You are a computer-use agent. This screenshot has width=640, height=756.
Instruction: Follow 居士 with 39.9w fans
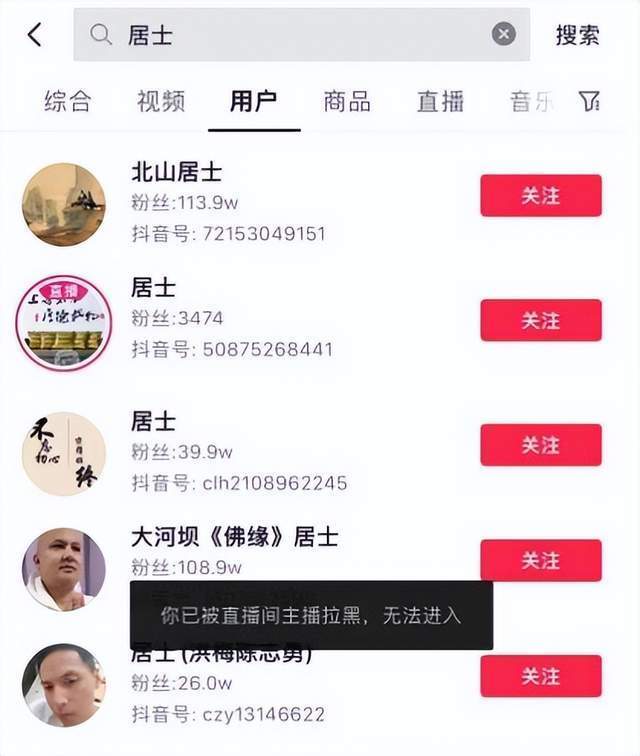[541, 445]
